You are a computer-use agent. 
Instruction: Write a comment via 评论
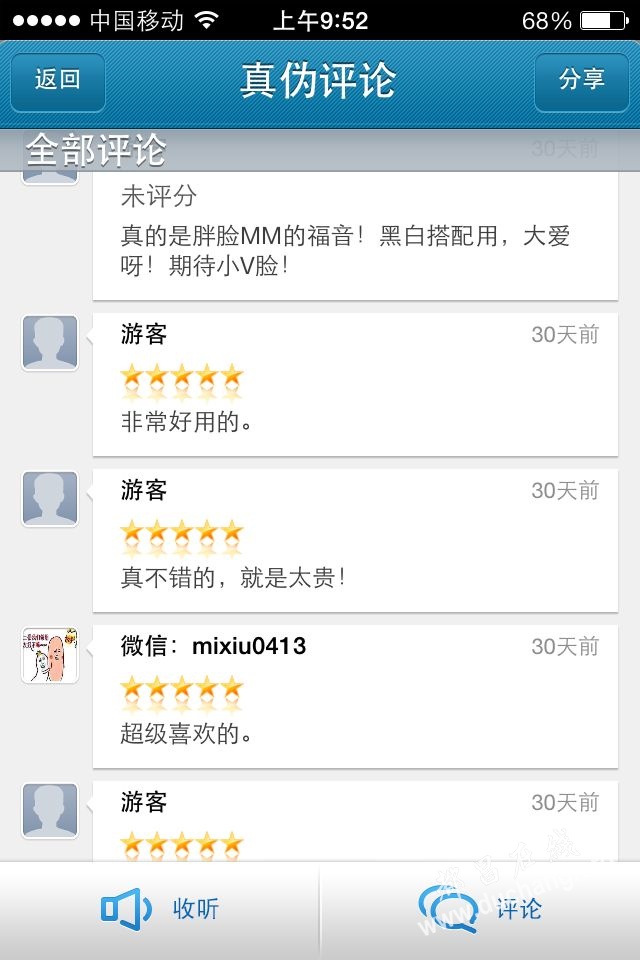click(x=480, y=909)
